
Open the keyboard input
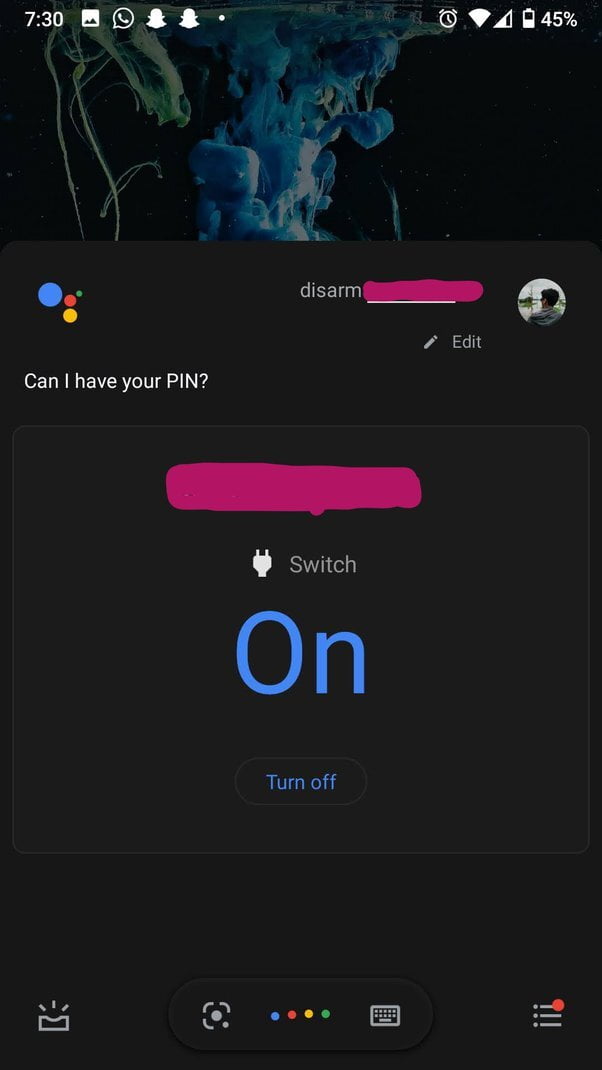385,1015
